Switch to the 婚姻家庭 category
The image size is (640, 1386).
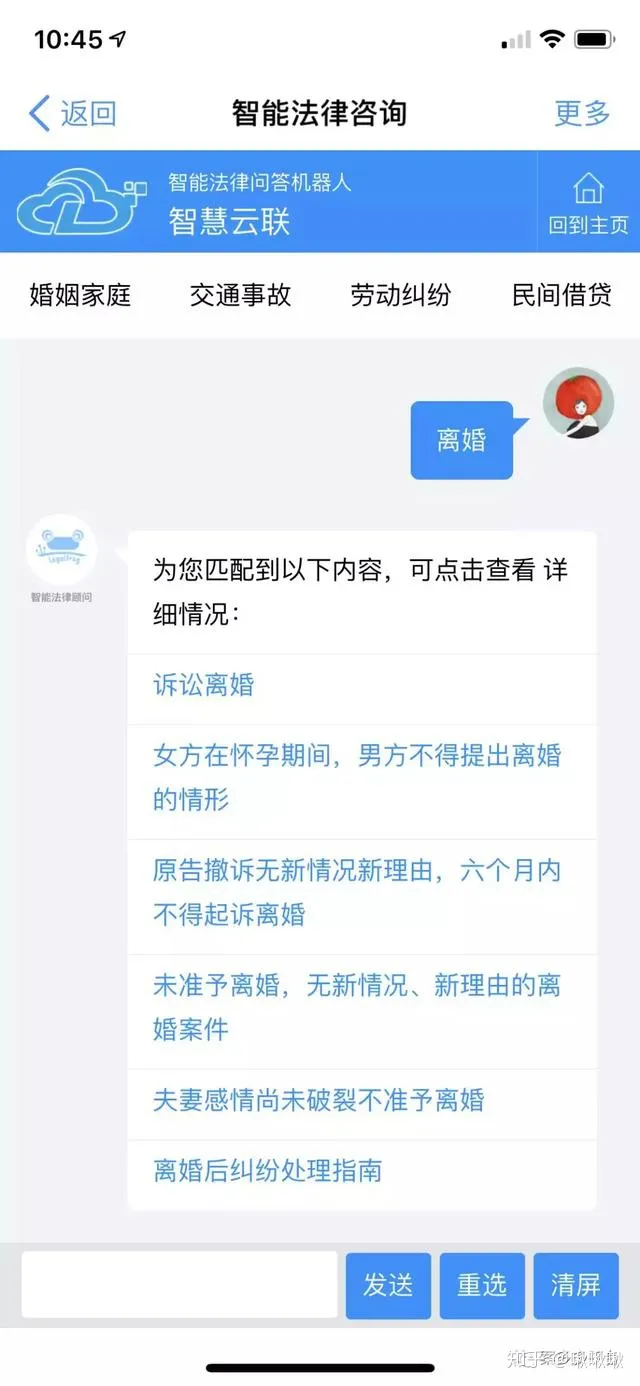[80, 295]
